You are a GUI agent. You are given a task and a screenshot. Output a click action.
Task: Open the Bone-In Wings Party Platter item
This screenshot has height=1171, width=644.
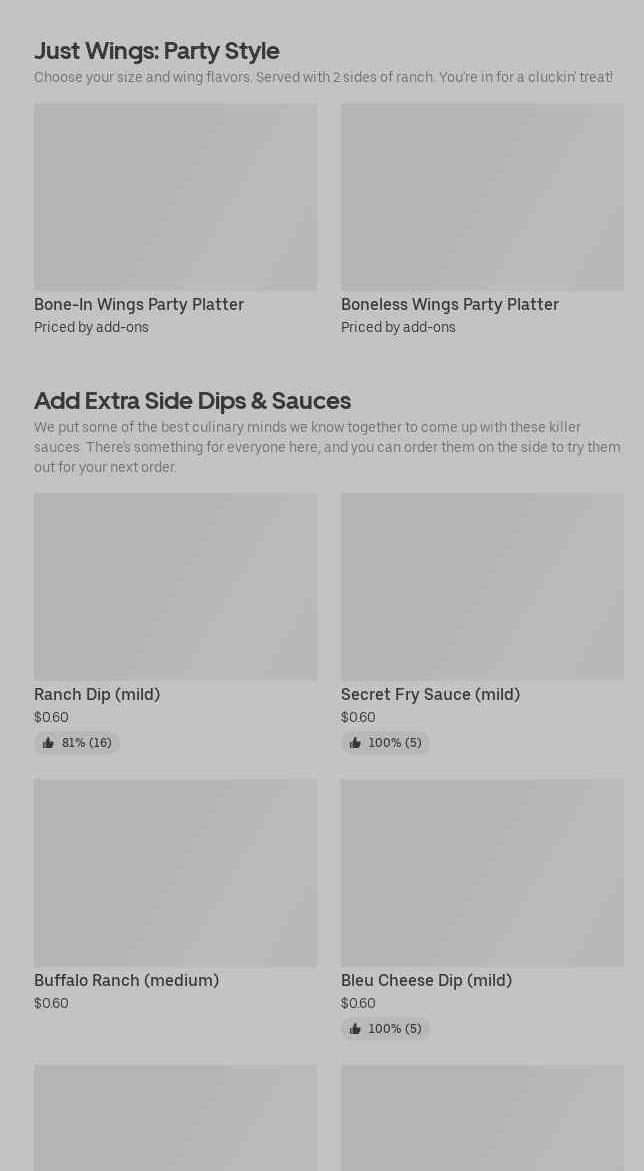coord(176,220)
